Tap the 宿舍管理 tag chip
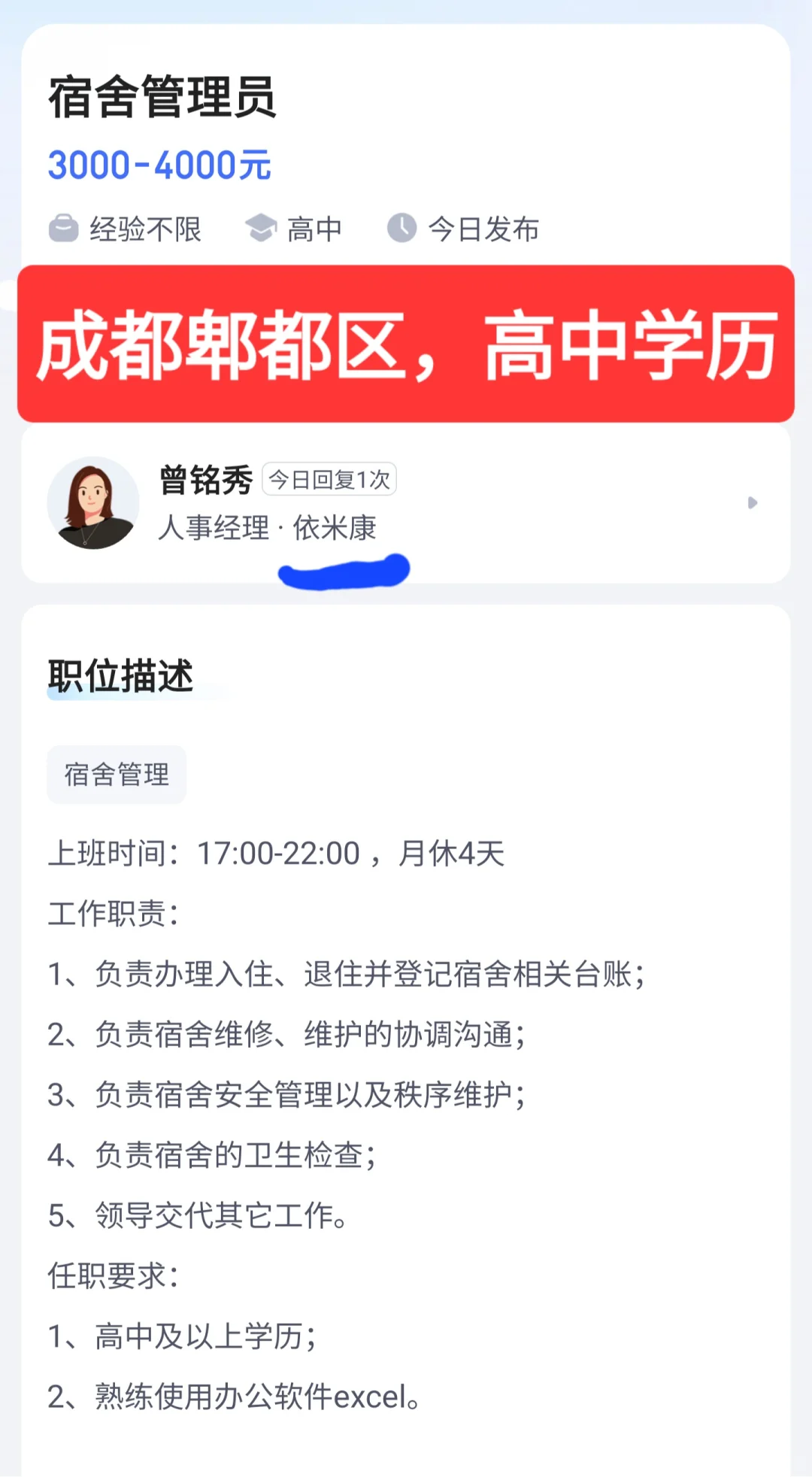812x1477 pixels. (x=117, y=775)
